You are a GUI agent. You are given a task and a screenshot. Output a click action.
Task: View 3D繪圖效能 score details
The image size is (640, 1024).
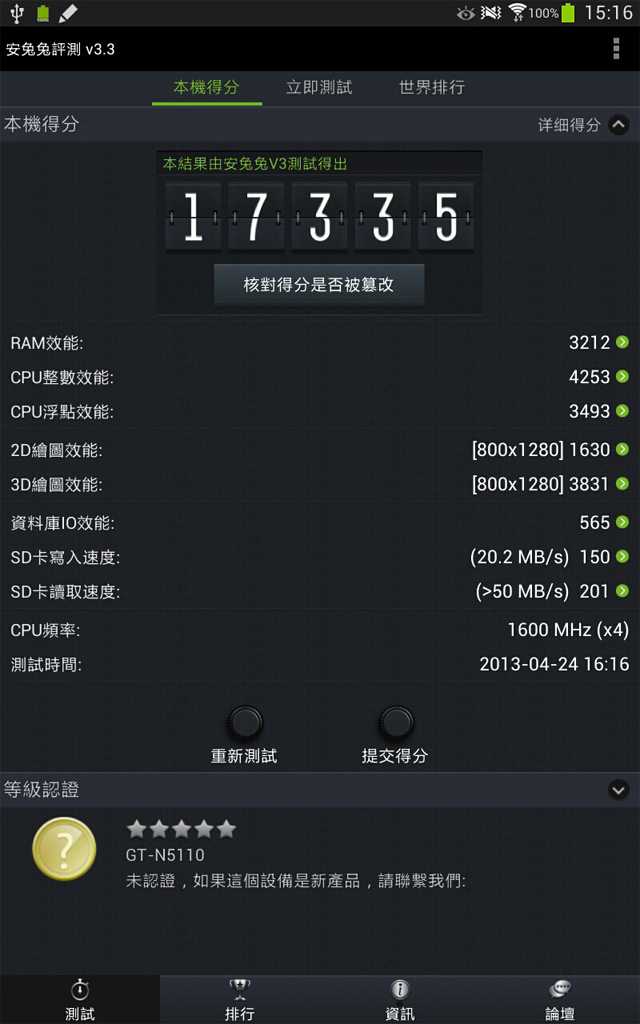click(x=622, y=484)
